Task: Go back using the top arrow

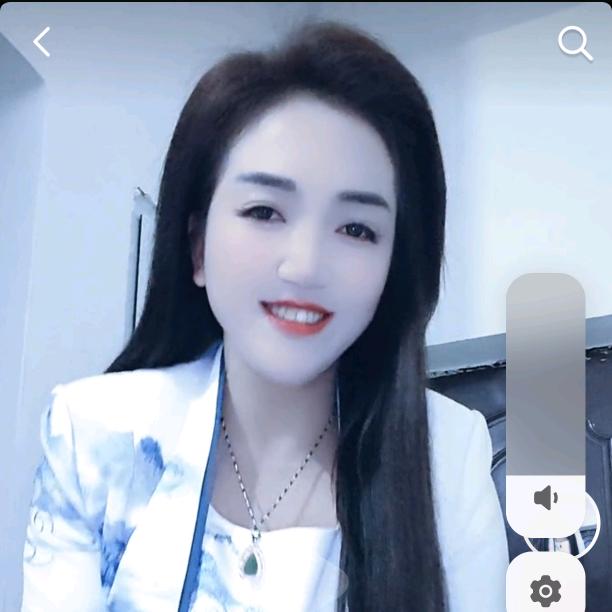Action: pos(41,42)
